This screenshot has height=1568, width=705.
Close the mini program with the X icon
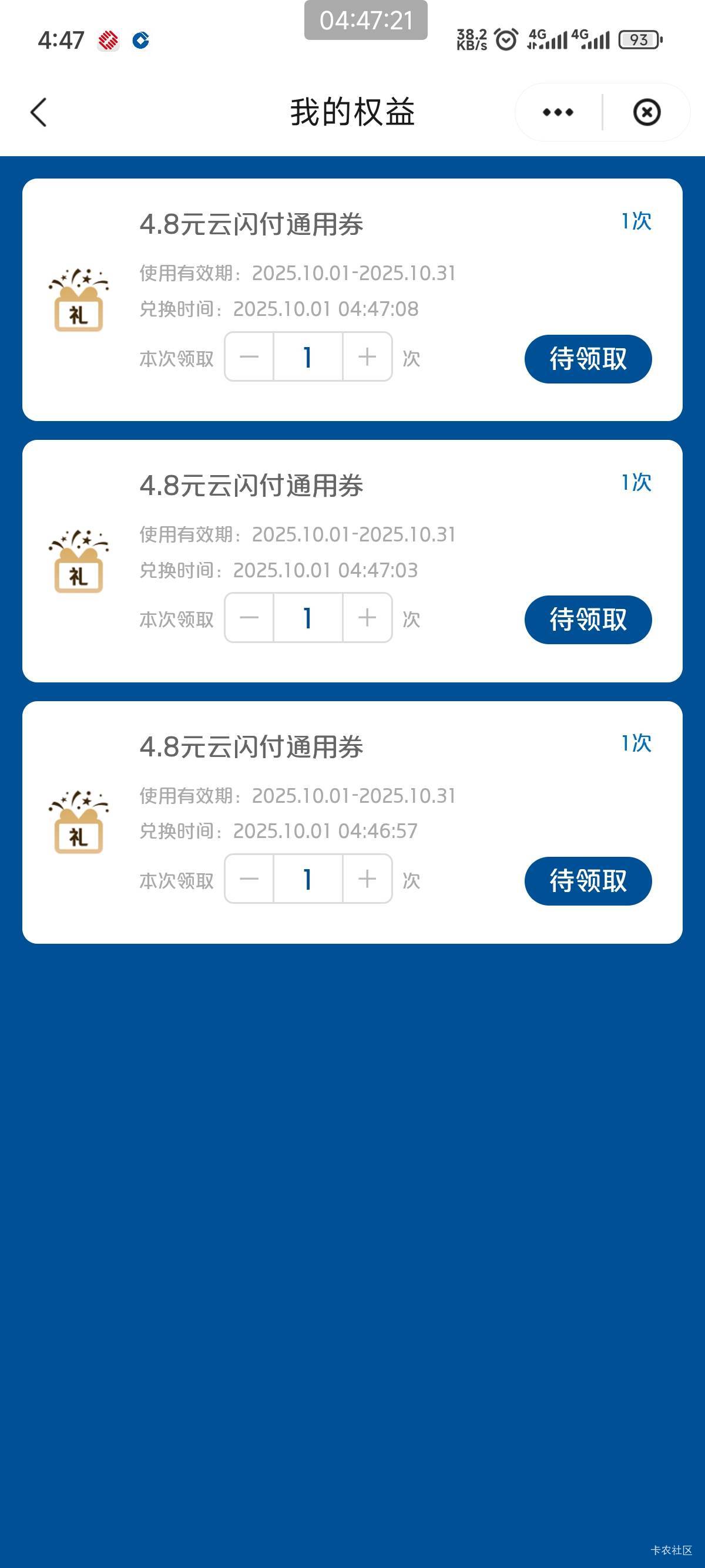pyautogui.click(x=647, y=113)
